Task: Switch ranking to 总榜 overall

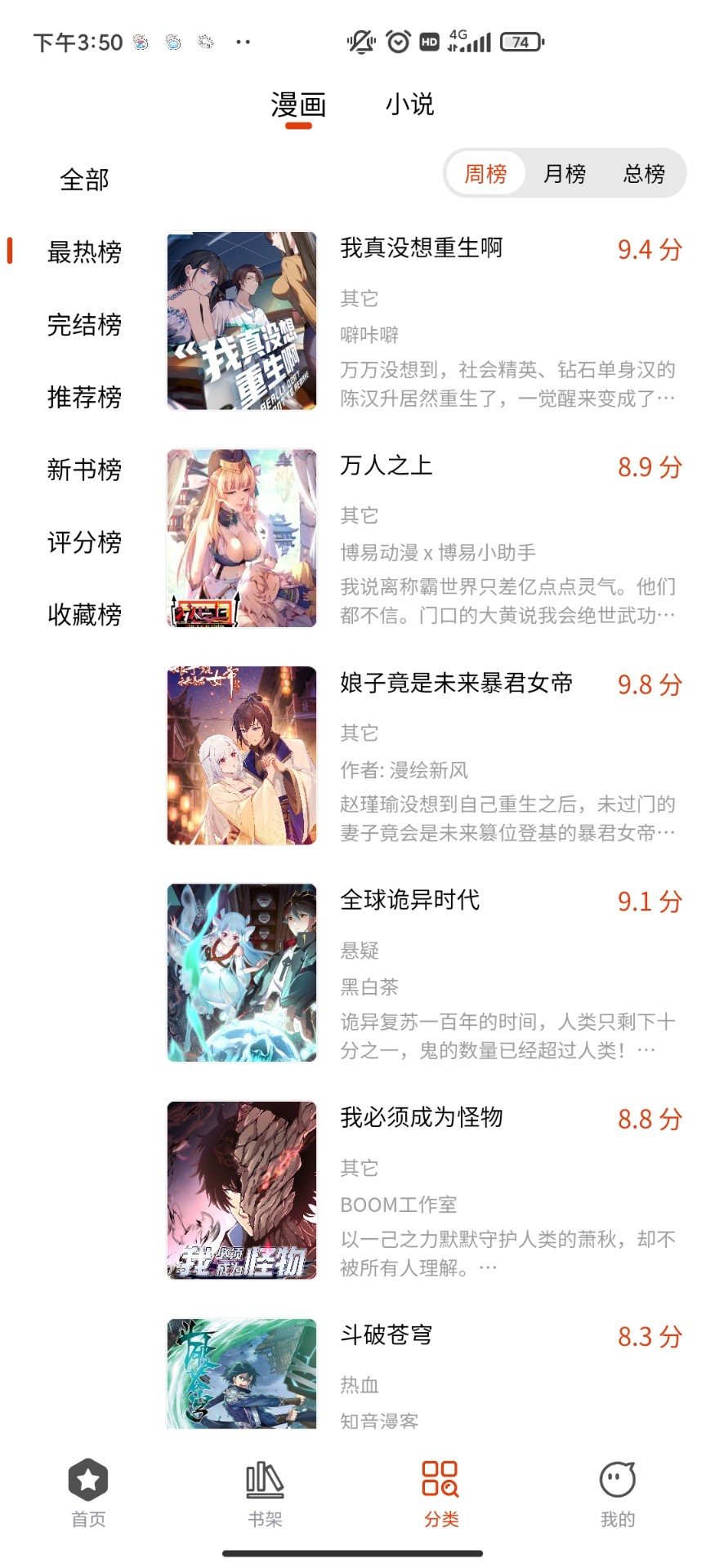Action: click(x=645, y=174)
